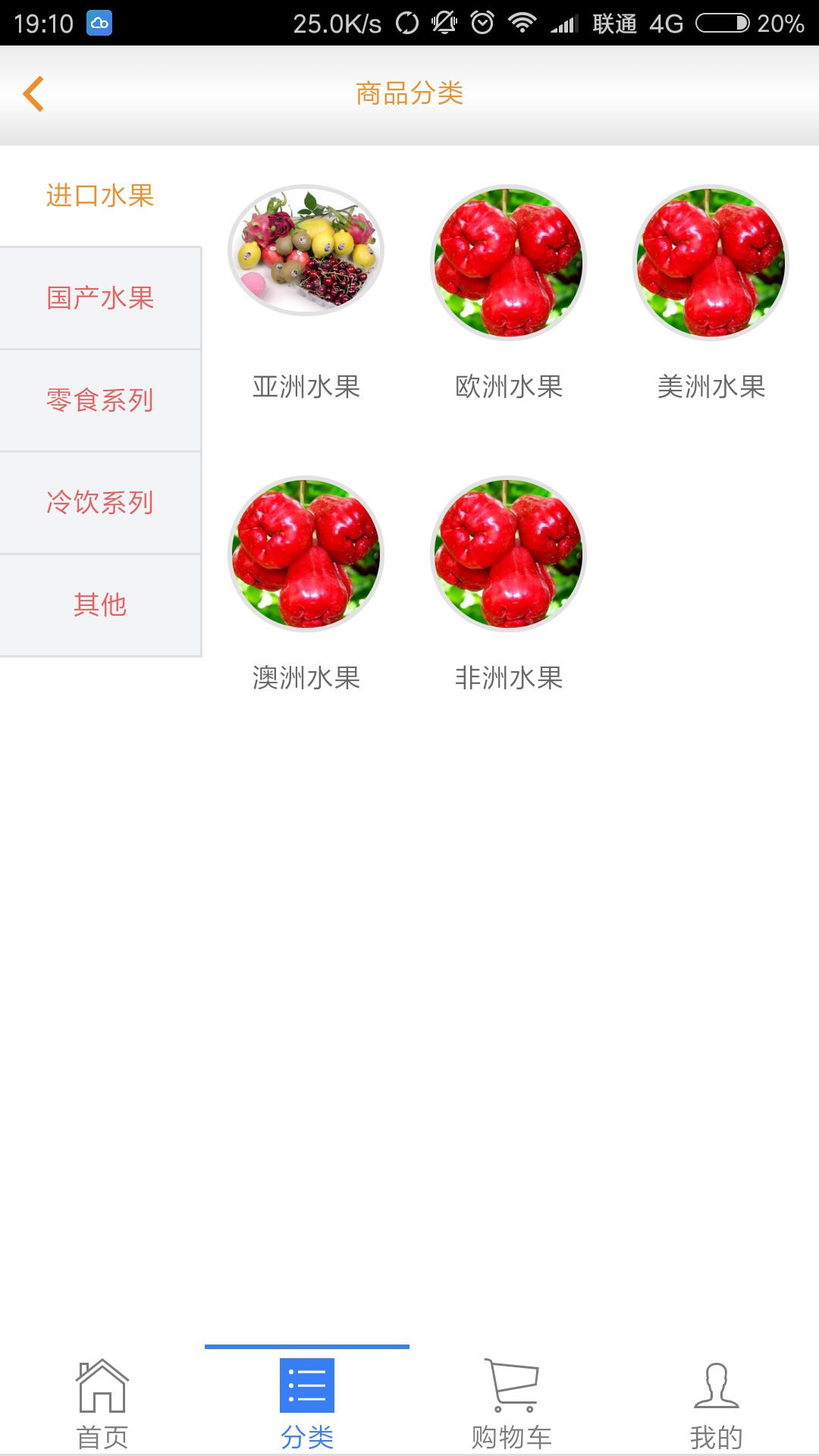
Task: Tap the orange back arrow
Action: click(x=33, y=93)
